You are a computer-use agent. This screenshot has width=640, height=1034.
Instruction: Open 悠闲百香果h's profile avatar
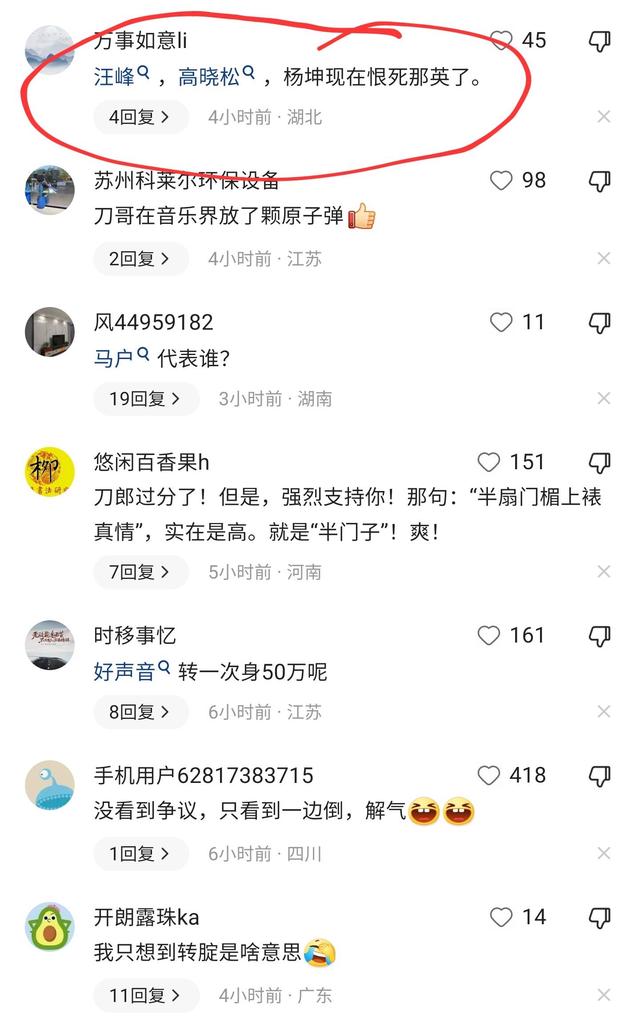tap(50, 470)
